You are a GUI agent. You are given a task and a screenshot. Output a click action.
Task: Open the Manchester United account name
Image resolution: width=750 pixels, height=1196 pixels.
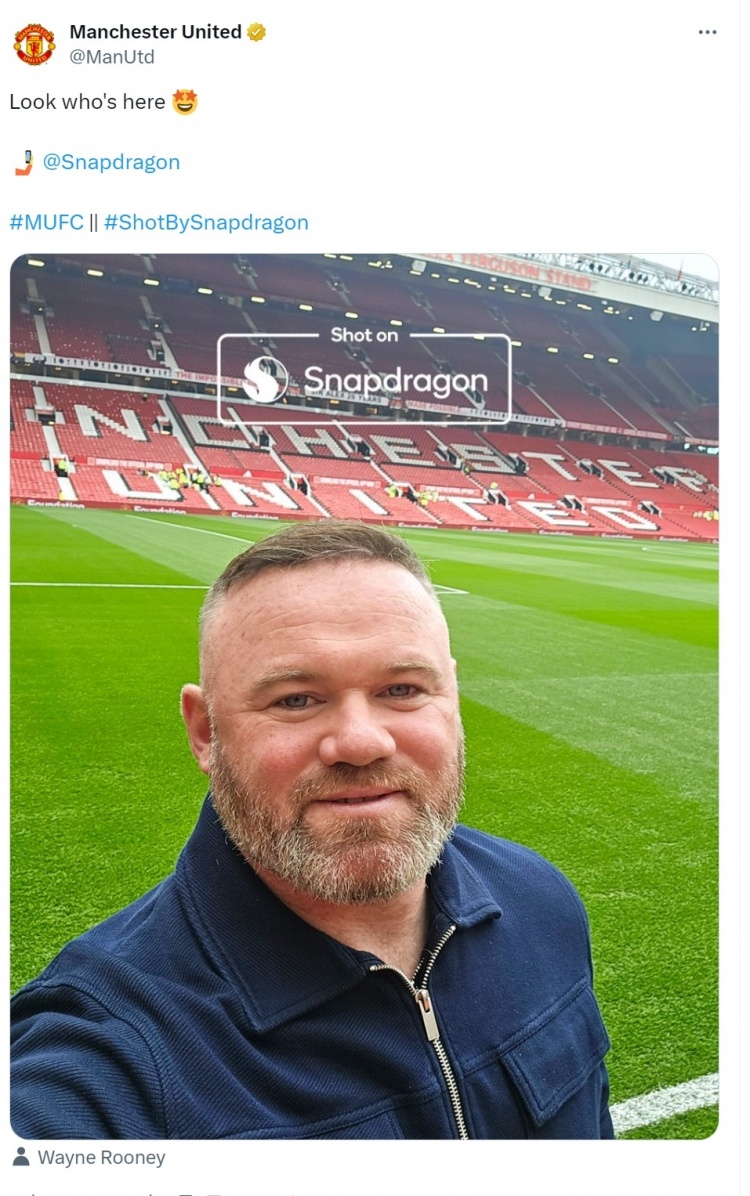point(155,32)
